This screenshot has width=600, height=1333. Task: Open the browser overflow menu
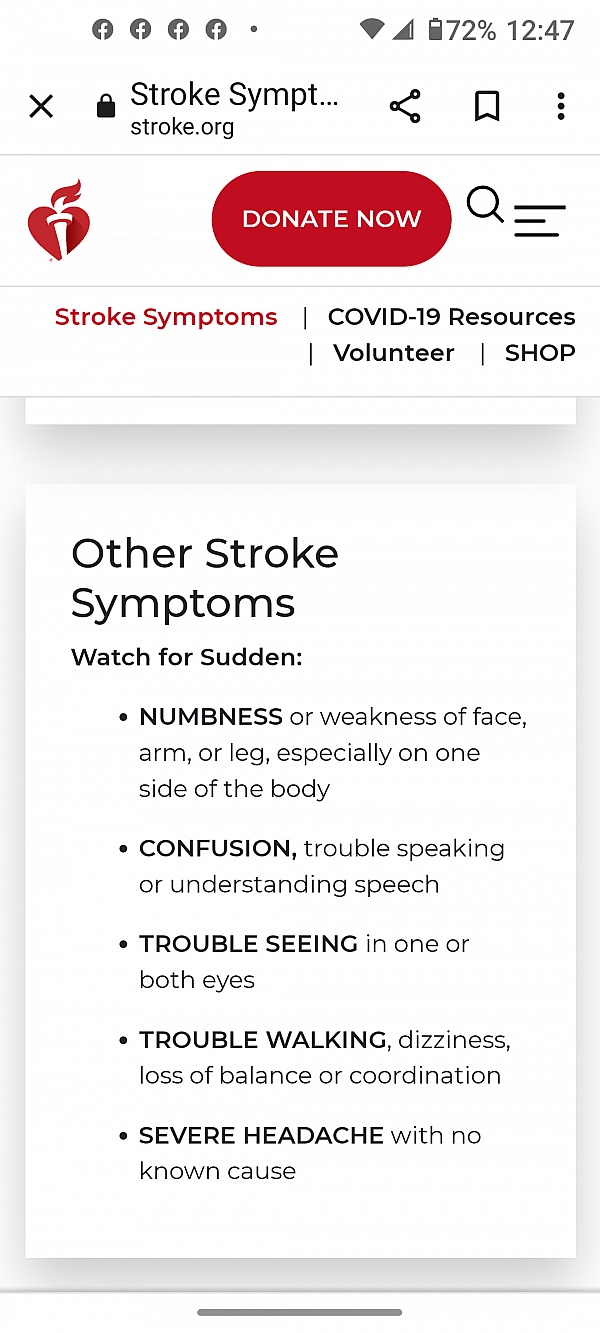coord(561,106)
